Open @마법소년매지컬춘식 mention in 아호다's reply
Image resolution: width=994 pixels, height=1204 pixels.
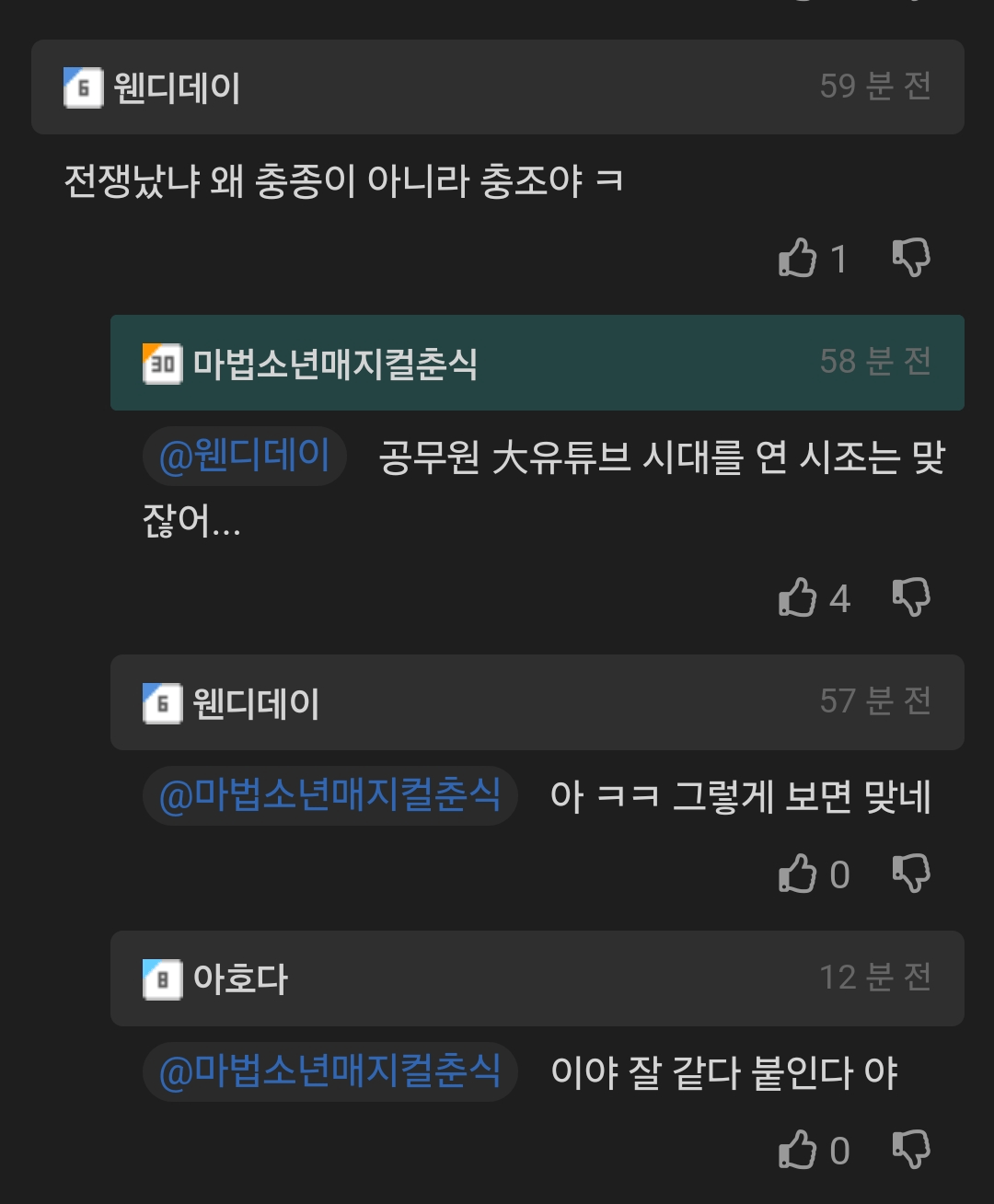click(329, 1071)
